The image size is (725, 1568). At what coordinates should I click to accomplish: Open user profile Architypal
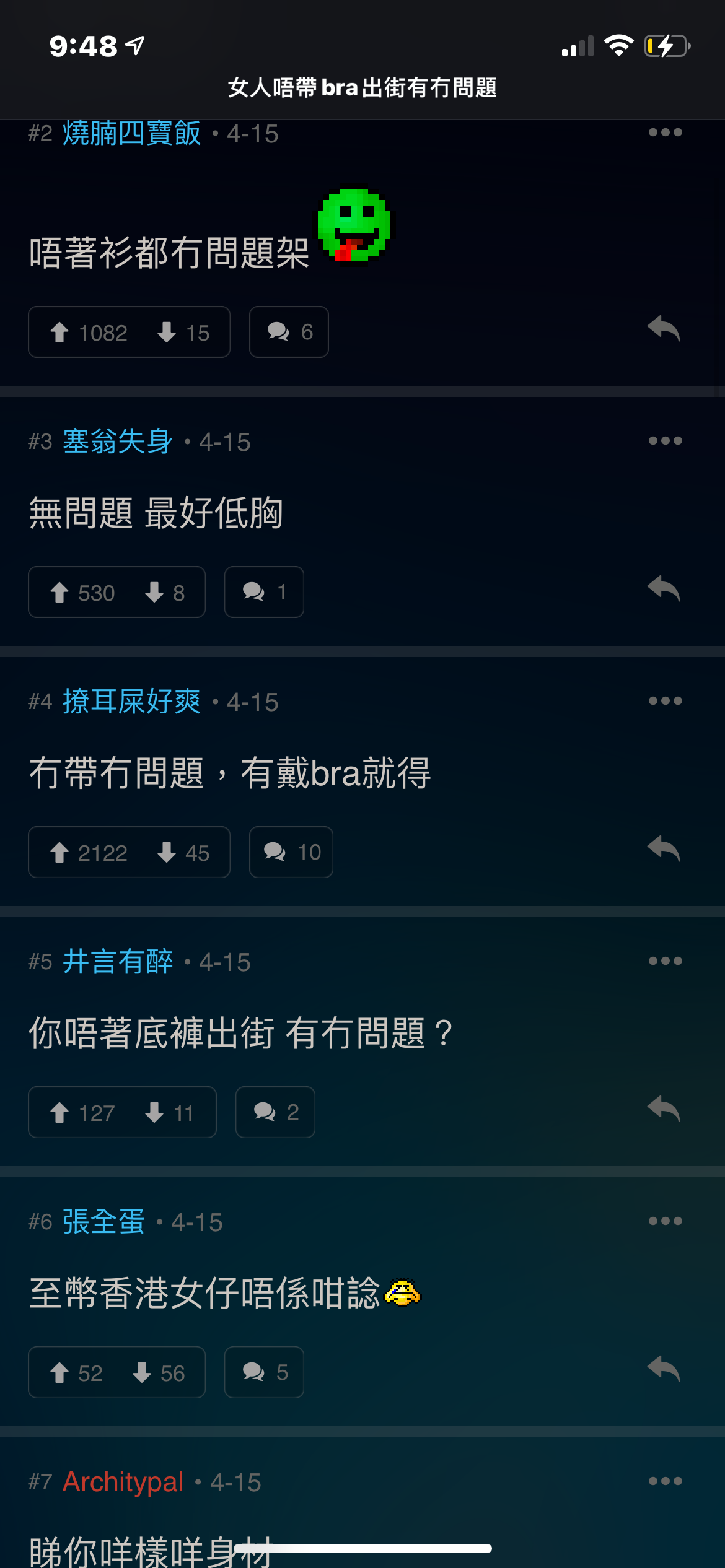[x=123, y=1482]
